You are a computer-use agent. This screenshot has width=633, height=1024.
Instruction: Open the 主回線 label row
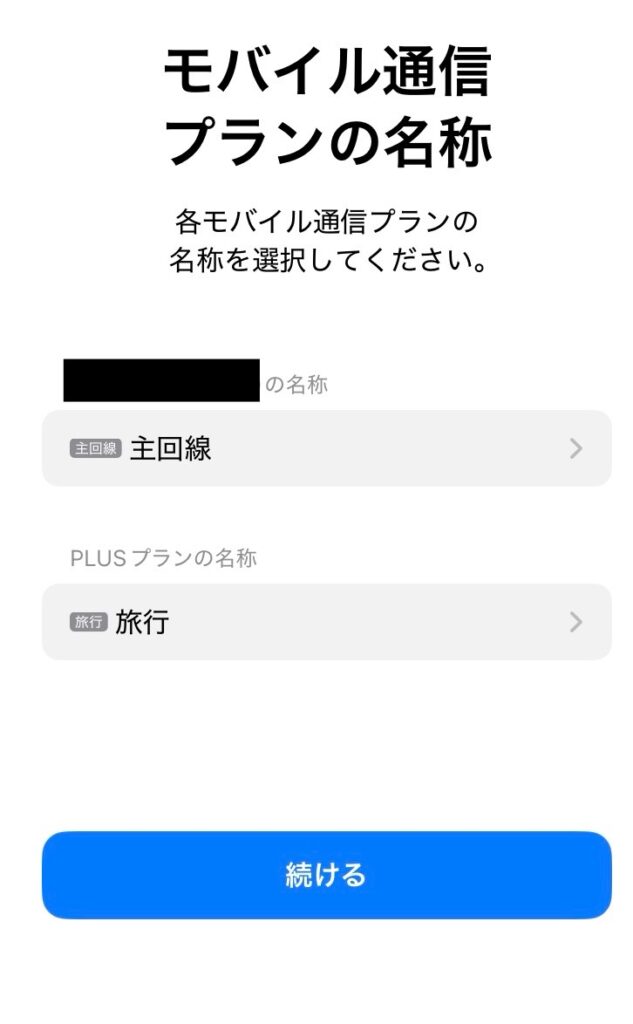click(x=326, y=448)
